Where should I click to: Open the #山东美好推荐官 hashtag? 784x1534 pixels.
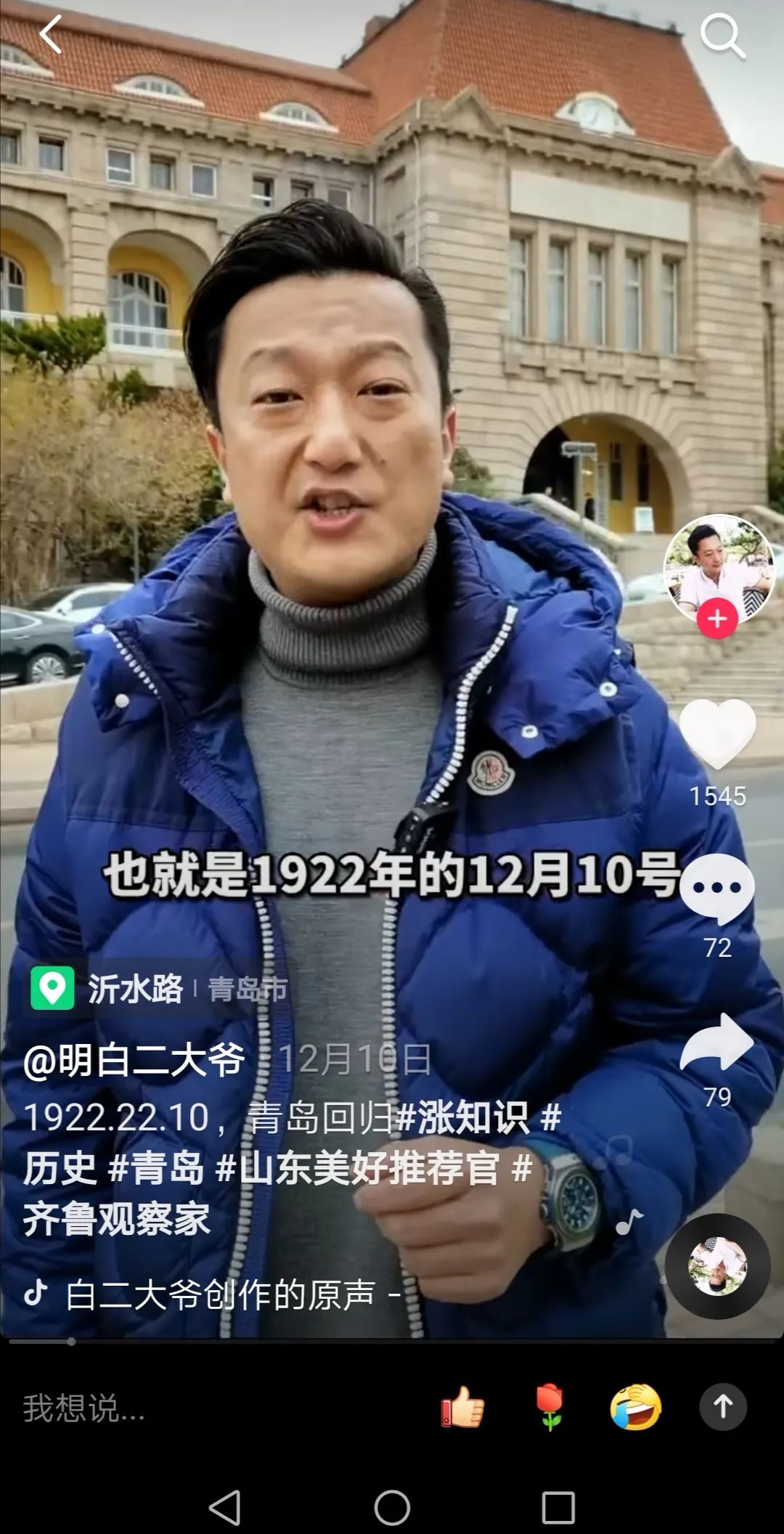357,1168
